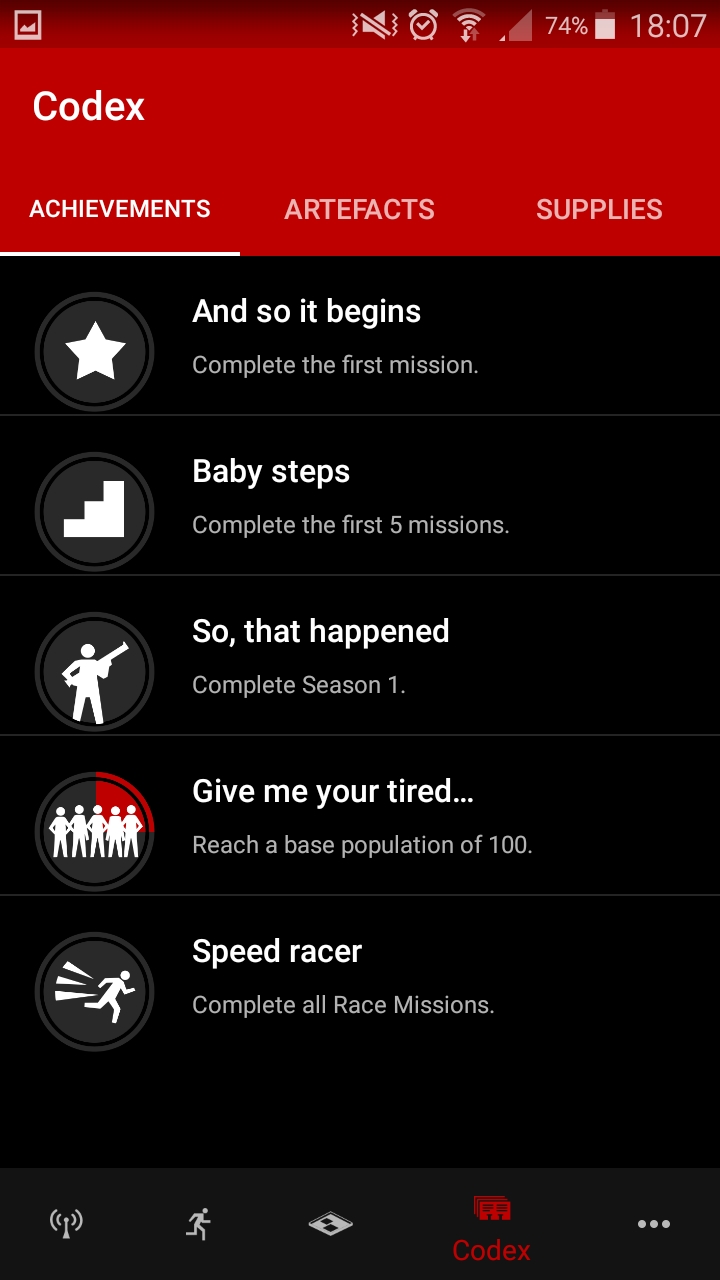Open the three-dot More tab
Viewport: 720px width, 1280px height.
[x=653, y=1223]
